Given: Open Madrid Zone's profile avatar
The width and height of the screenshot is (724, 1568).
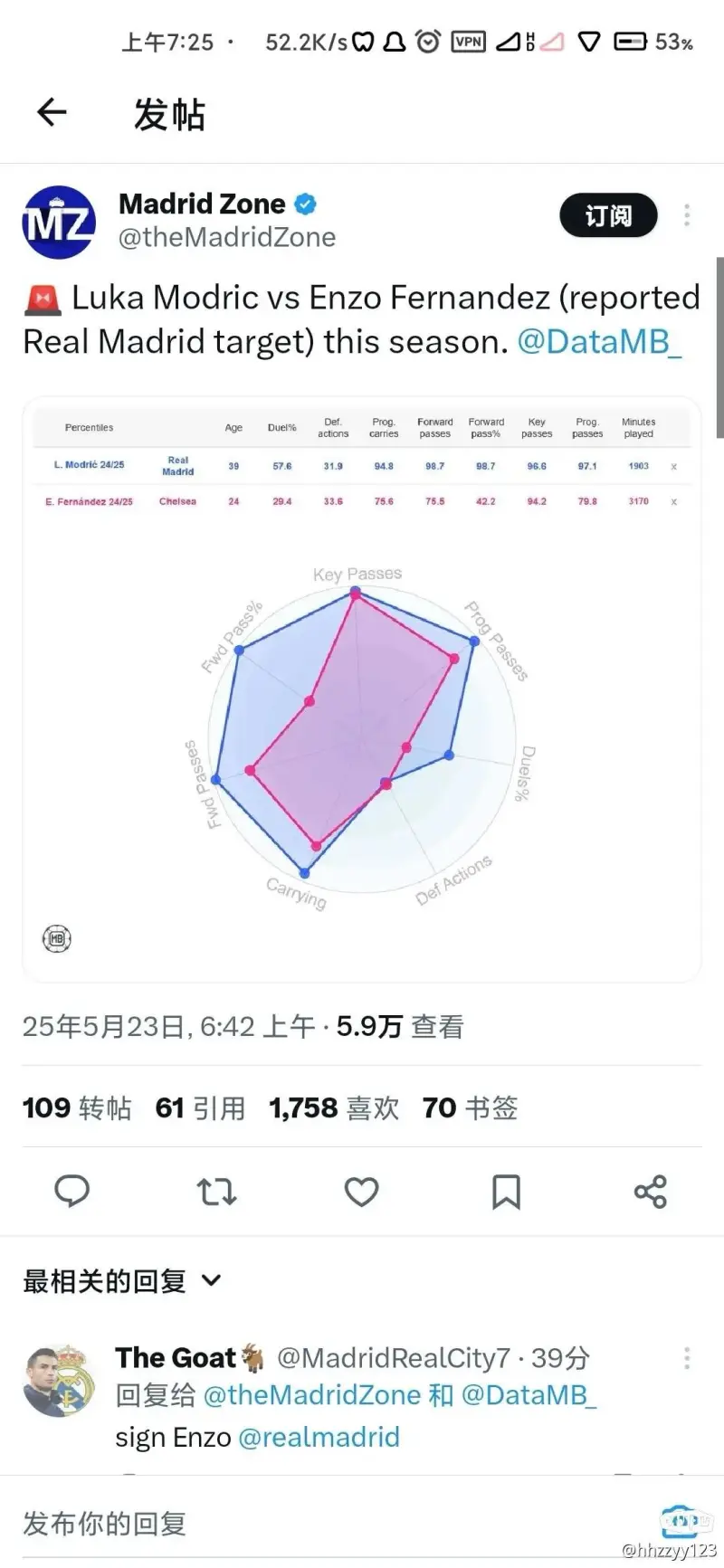Looking at the screenshot, I should click(59, 222).
